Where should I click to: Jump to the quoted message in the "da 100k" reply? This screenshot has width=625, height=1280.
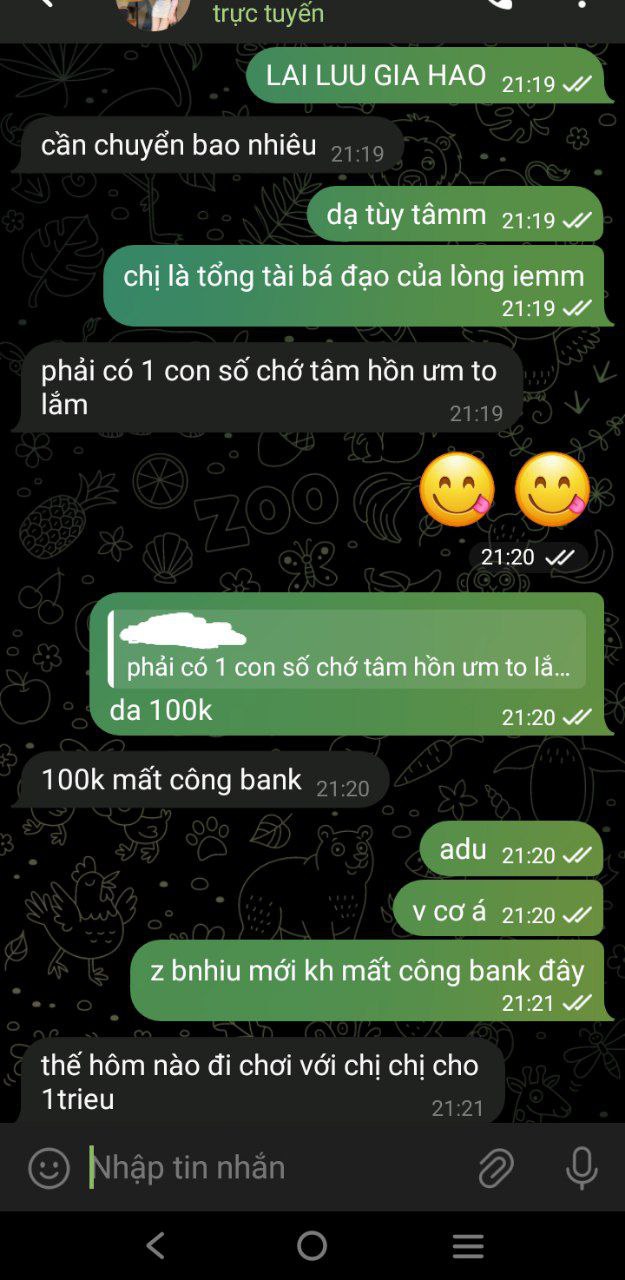click(346, 649)
